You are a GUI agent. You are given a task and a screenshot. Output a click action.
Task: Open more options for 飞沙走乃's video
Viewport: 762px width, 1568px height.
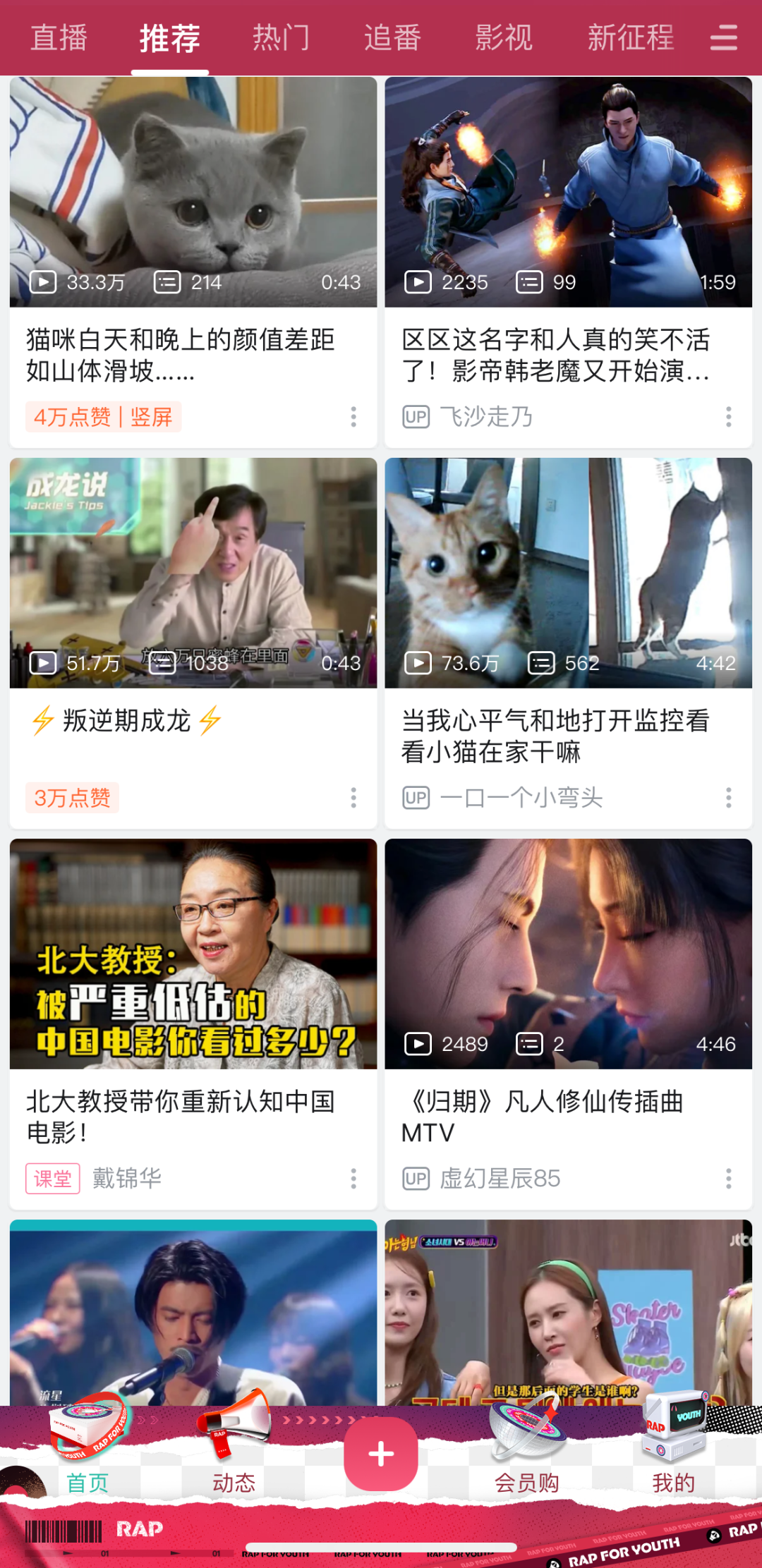(x=729, y=417)
